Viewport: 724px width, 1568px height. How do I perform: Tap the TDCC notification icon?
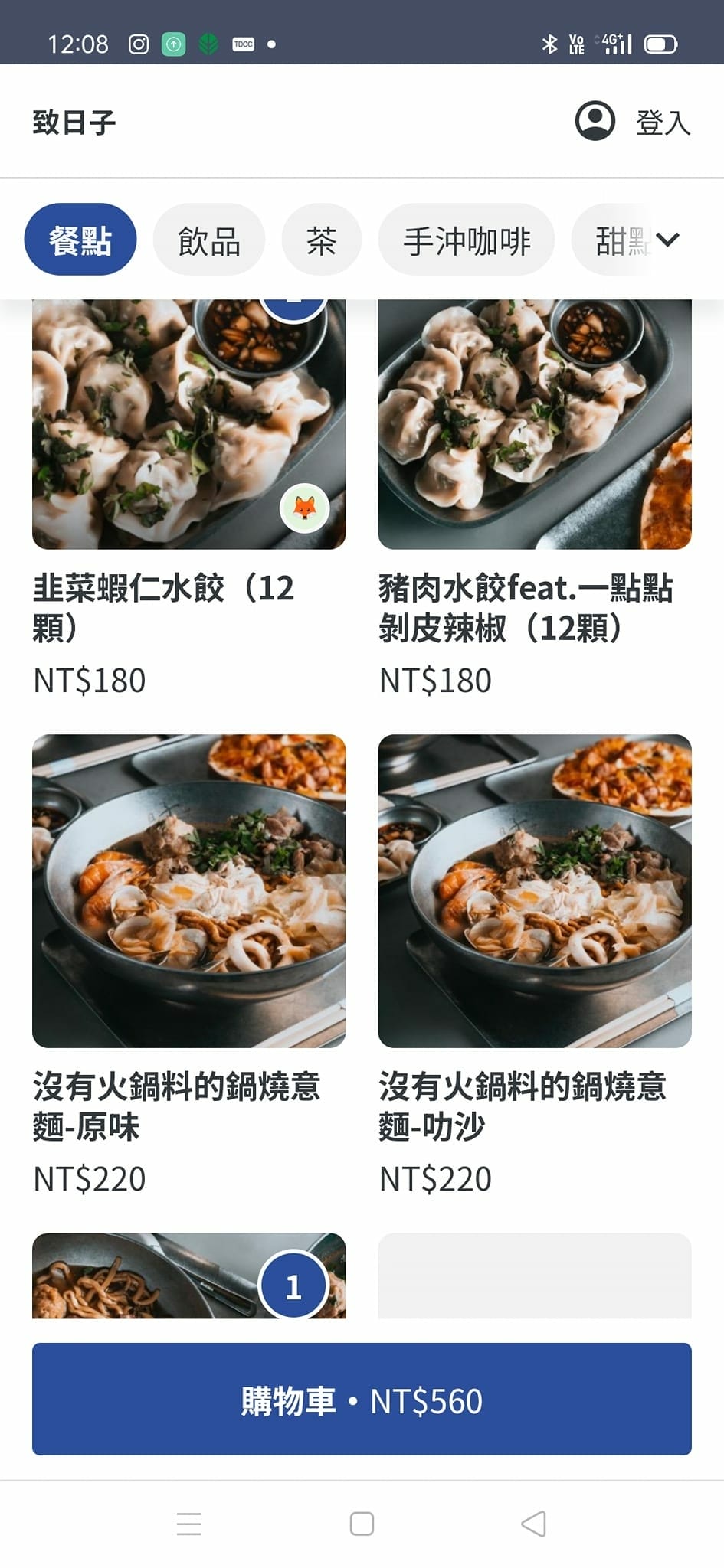click(244, 44)
